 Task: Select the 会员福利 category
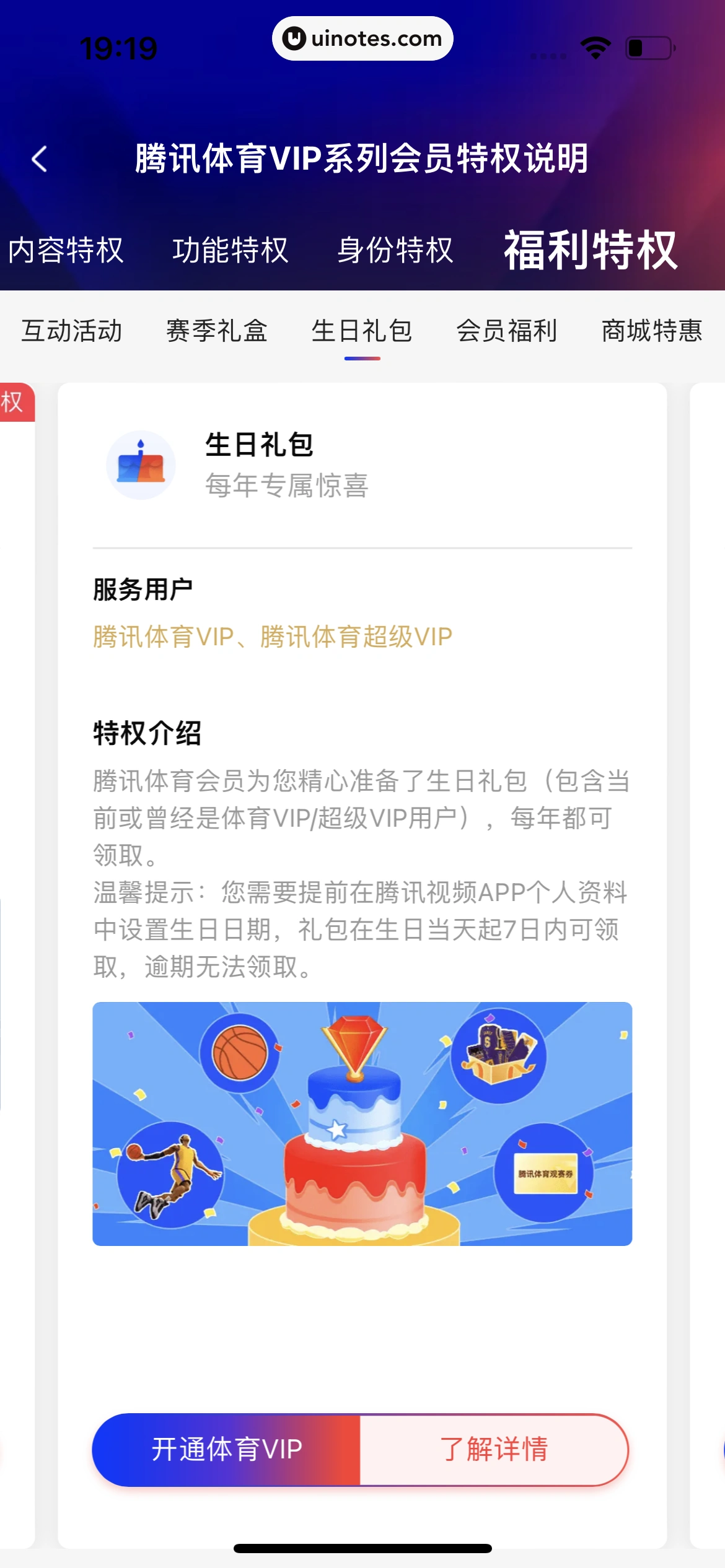506,331
